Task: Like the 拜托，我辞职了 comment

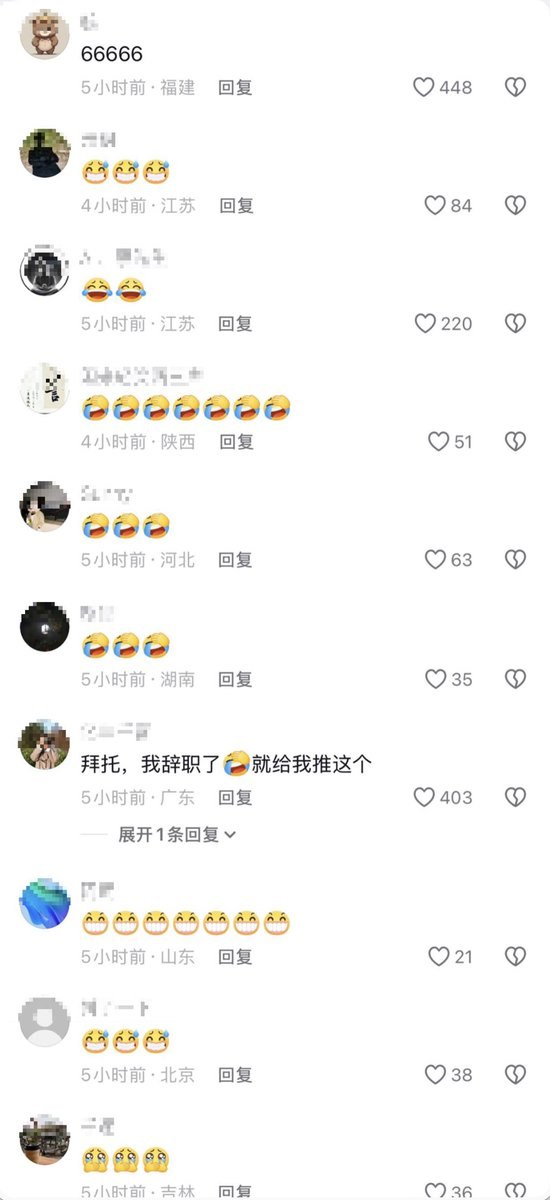Action: click(424, 797)
